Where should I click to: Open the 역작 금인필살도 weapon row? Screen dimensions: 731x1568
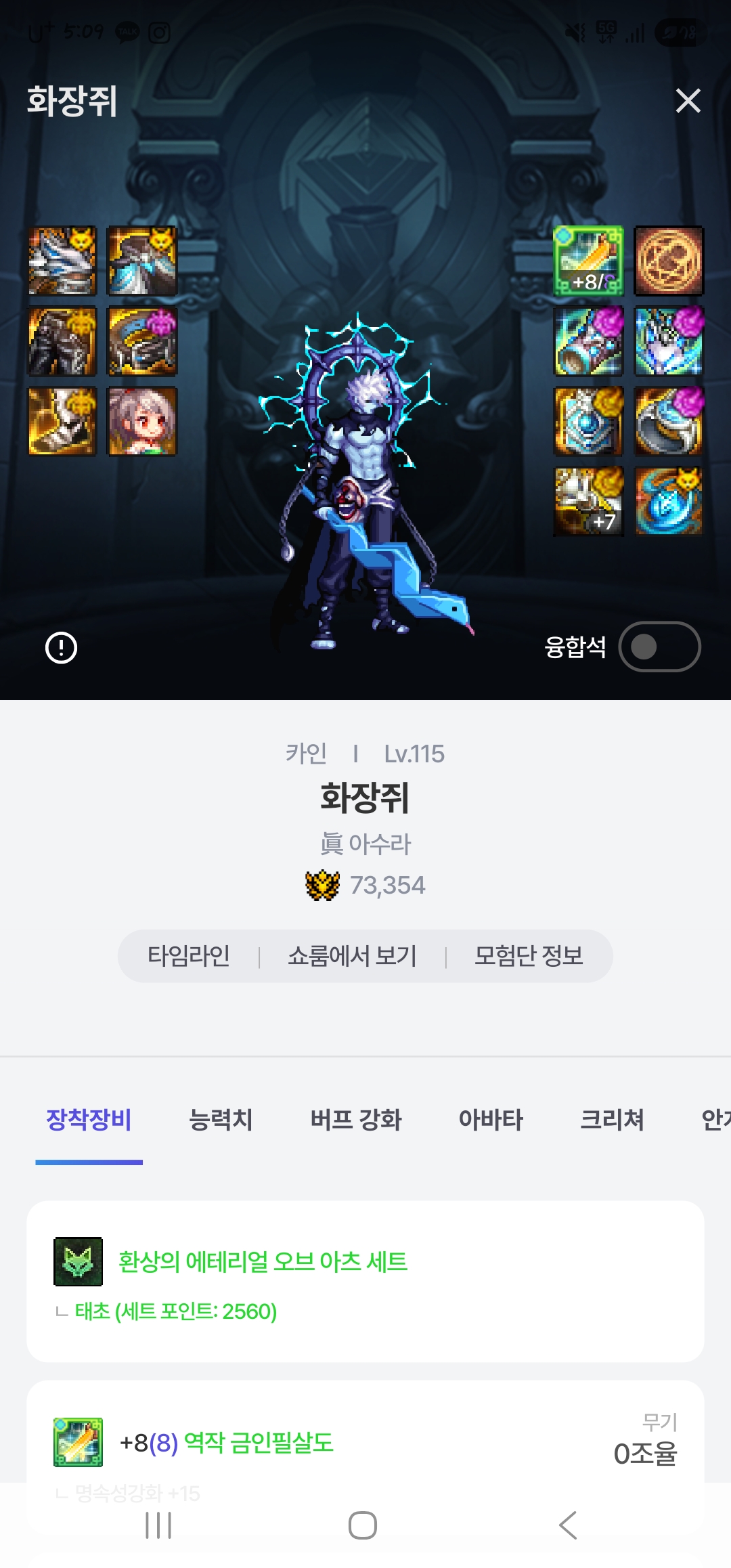tap(365, 1443)
